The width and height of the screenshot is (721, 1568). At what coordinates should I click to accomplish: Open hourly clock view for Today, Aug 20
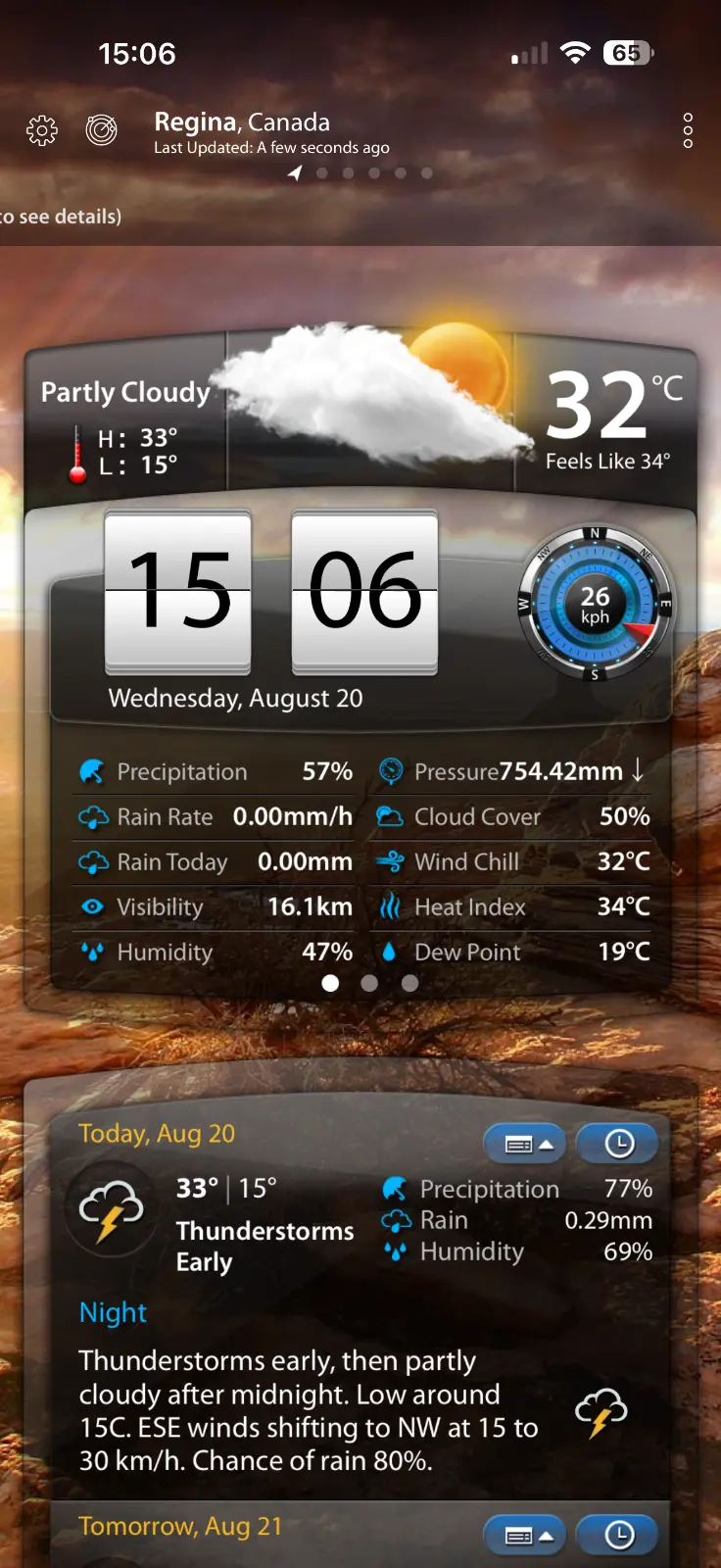617,1143
